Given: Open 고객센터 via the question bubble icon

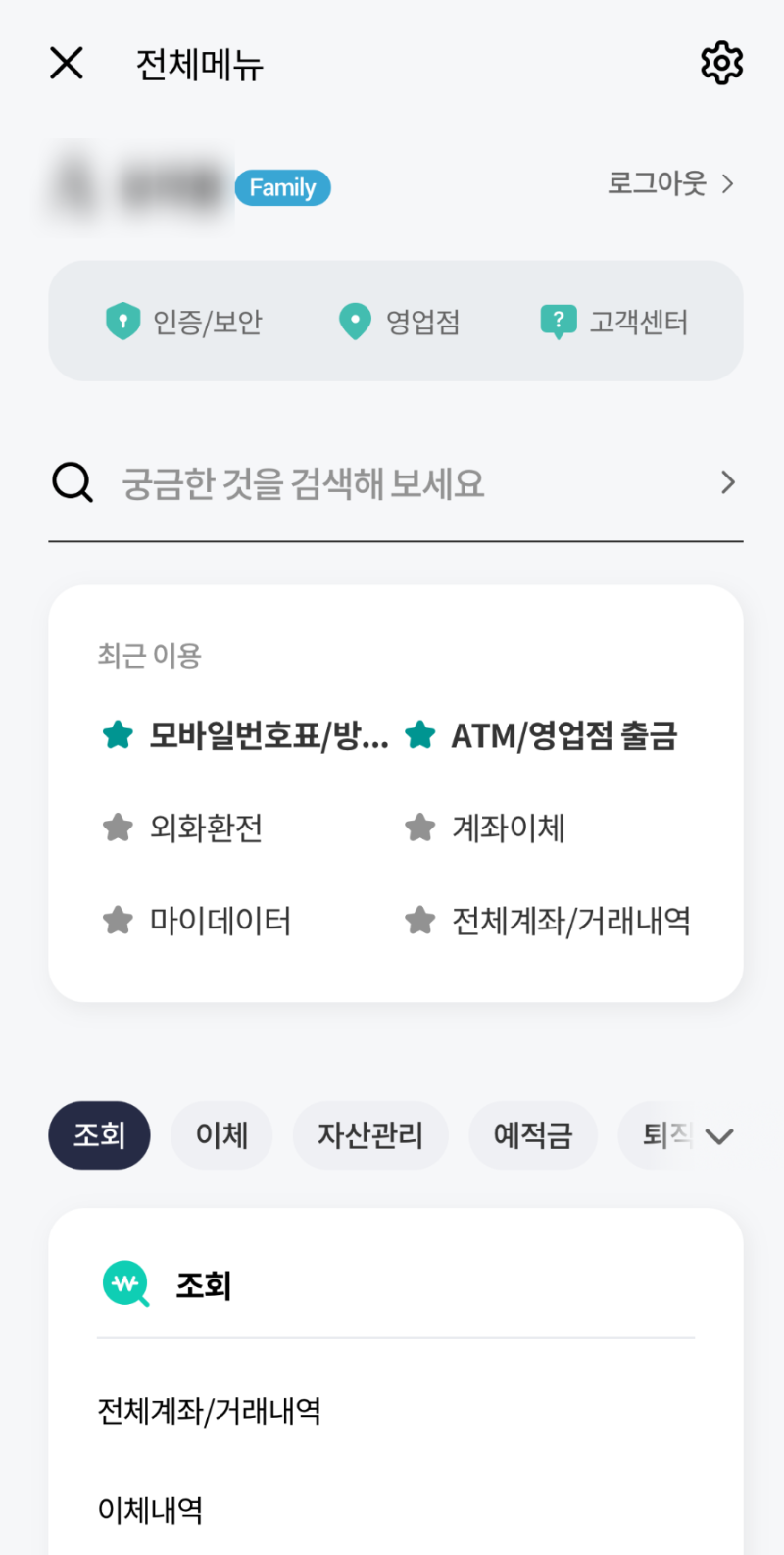Looking at the screenshot, I should (x=558, y=321).
